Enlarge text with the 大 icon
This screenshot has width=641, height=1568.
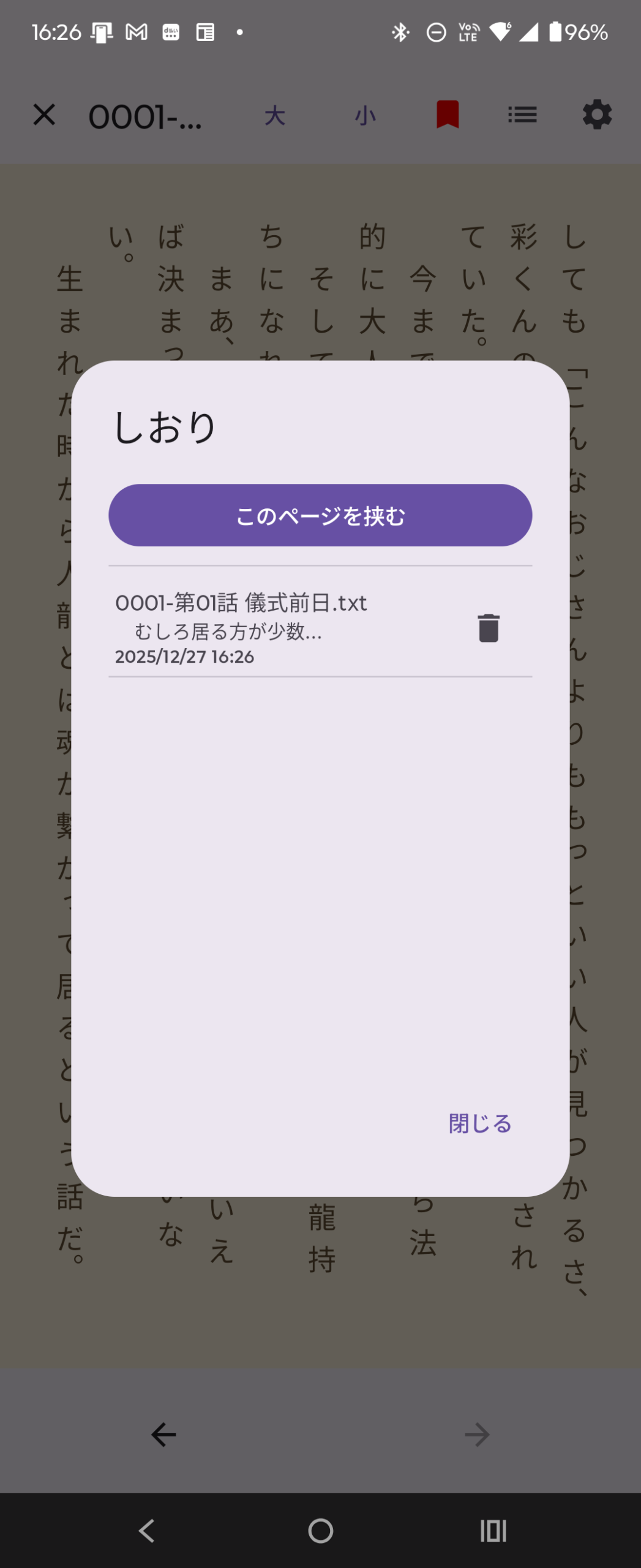[x=274, y=115]
